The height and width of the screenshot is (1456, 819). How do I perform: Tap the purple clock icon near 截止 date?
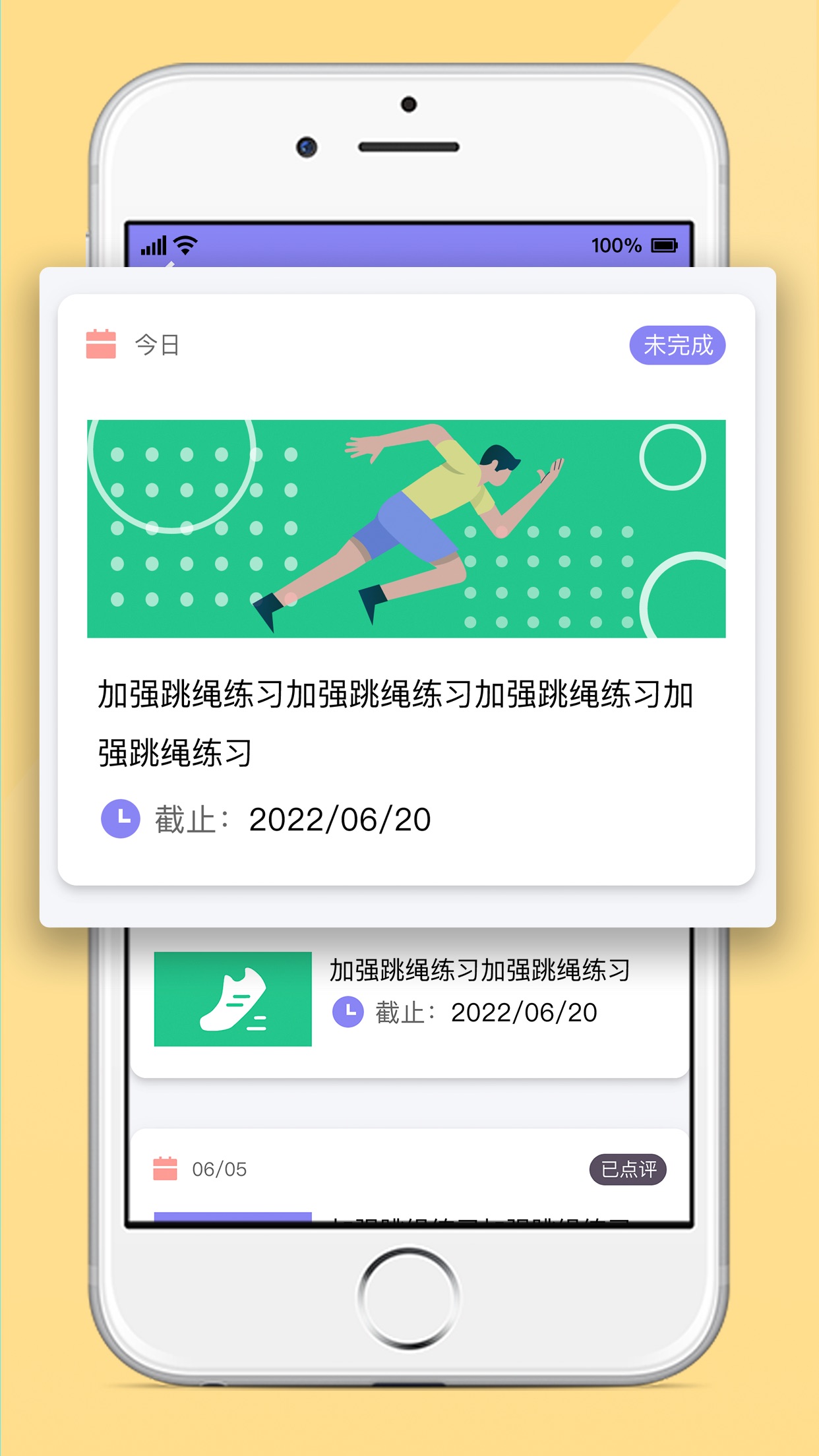tap(121, 817)
